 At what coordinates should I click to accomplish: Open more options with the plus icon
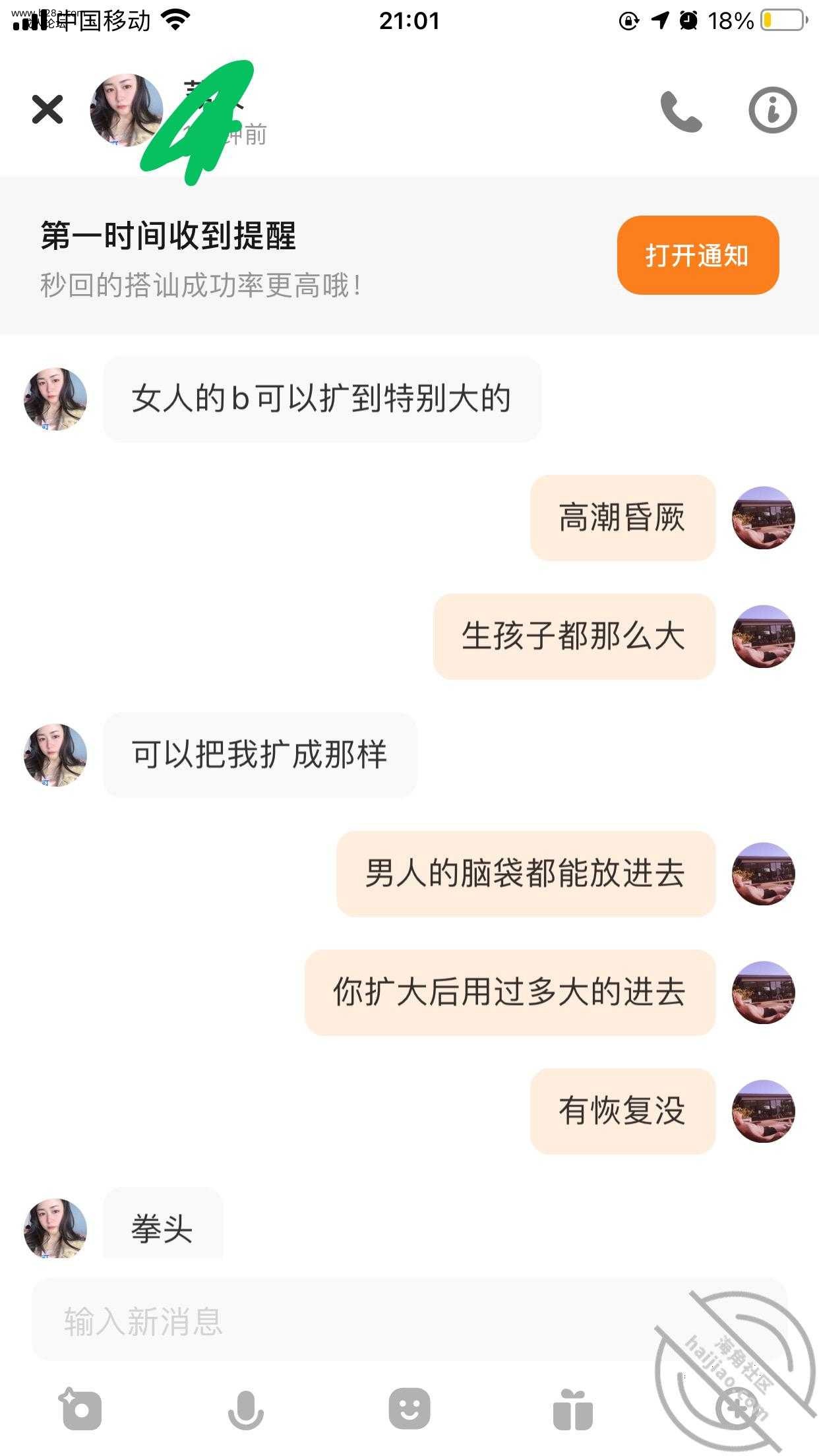736,1409
